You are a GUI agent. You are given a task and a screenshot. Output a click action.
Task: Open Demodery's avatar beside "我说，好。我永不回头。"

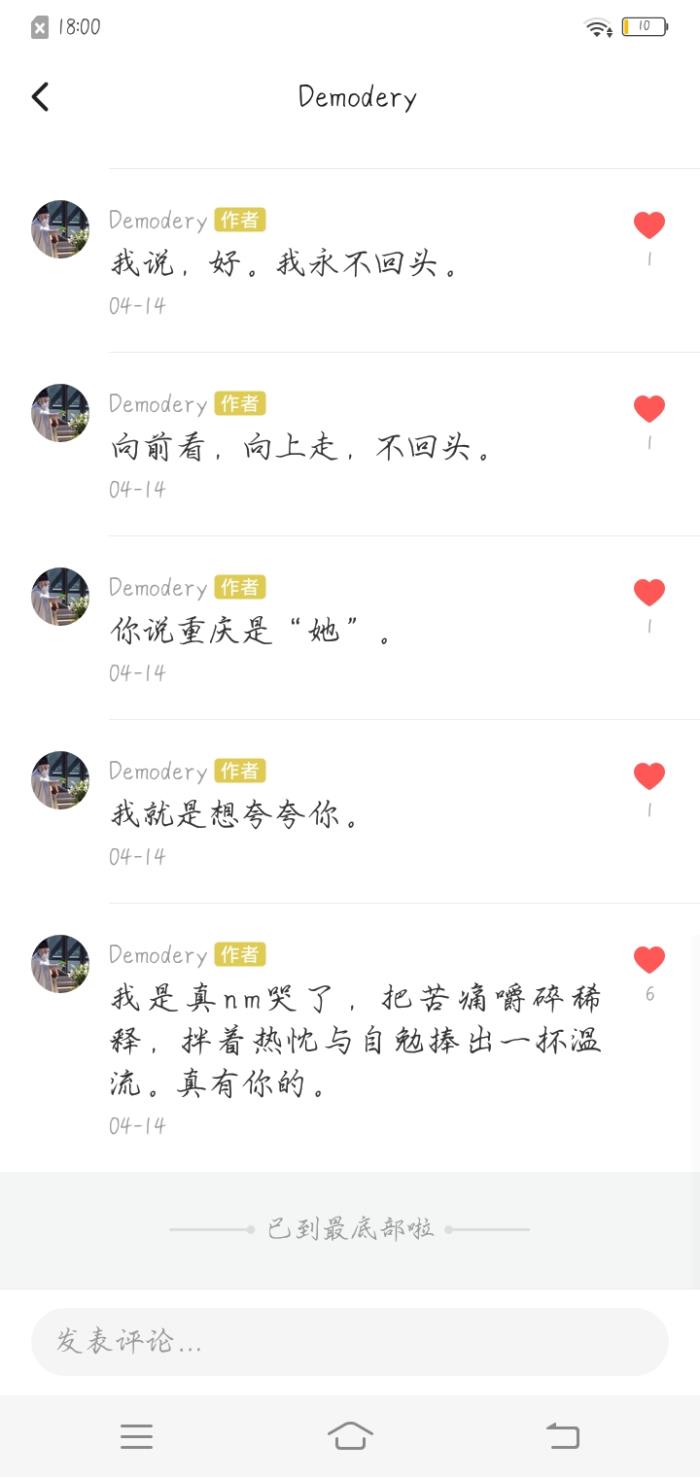60,229
